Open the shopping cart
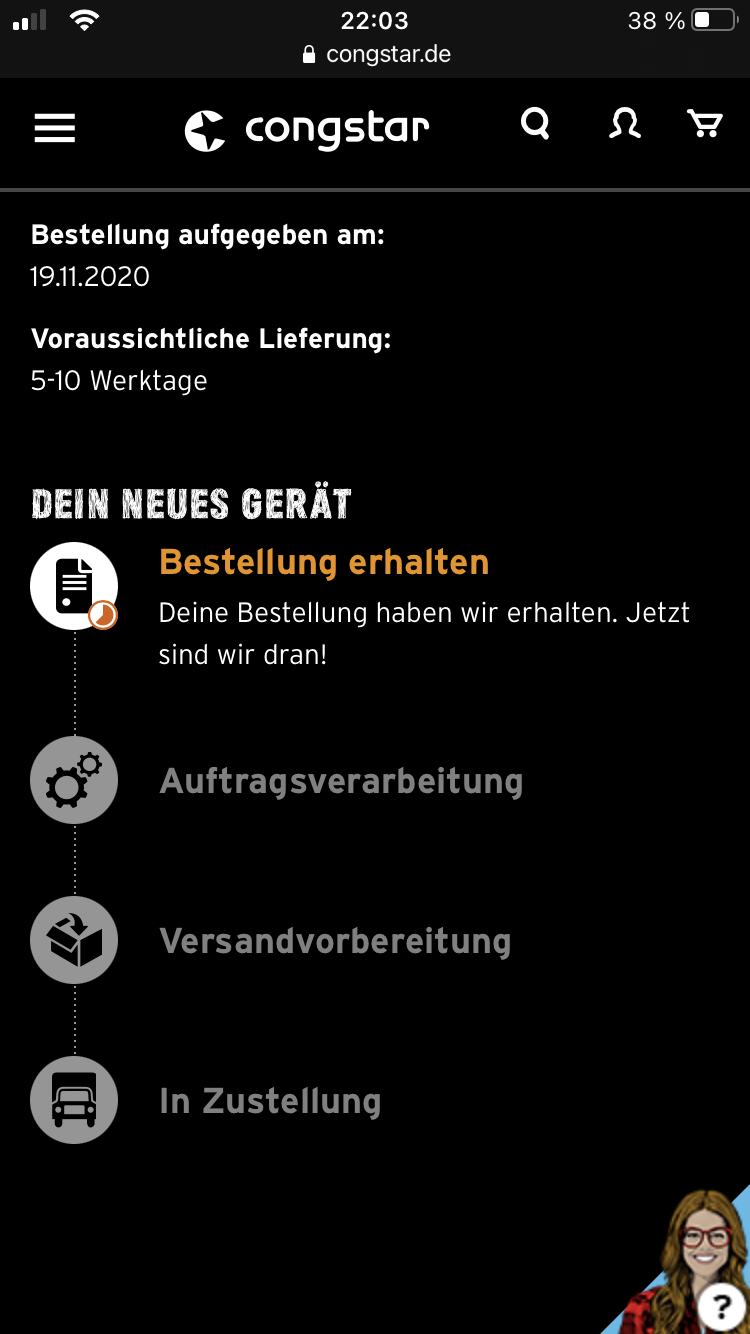 [705, 125]
